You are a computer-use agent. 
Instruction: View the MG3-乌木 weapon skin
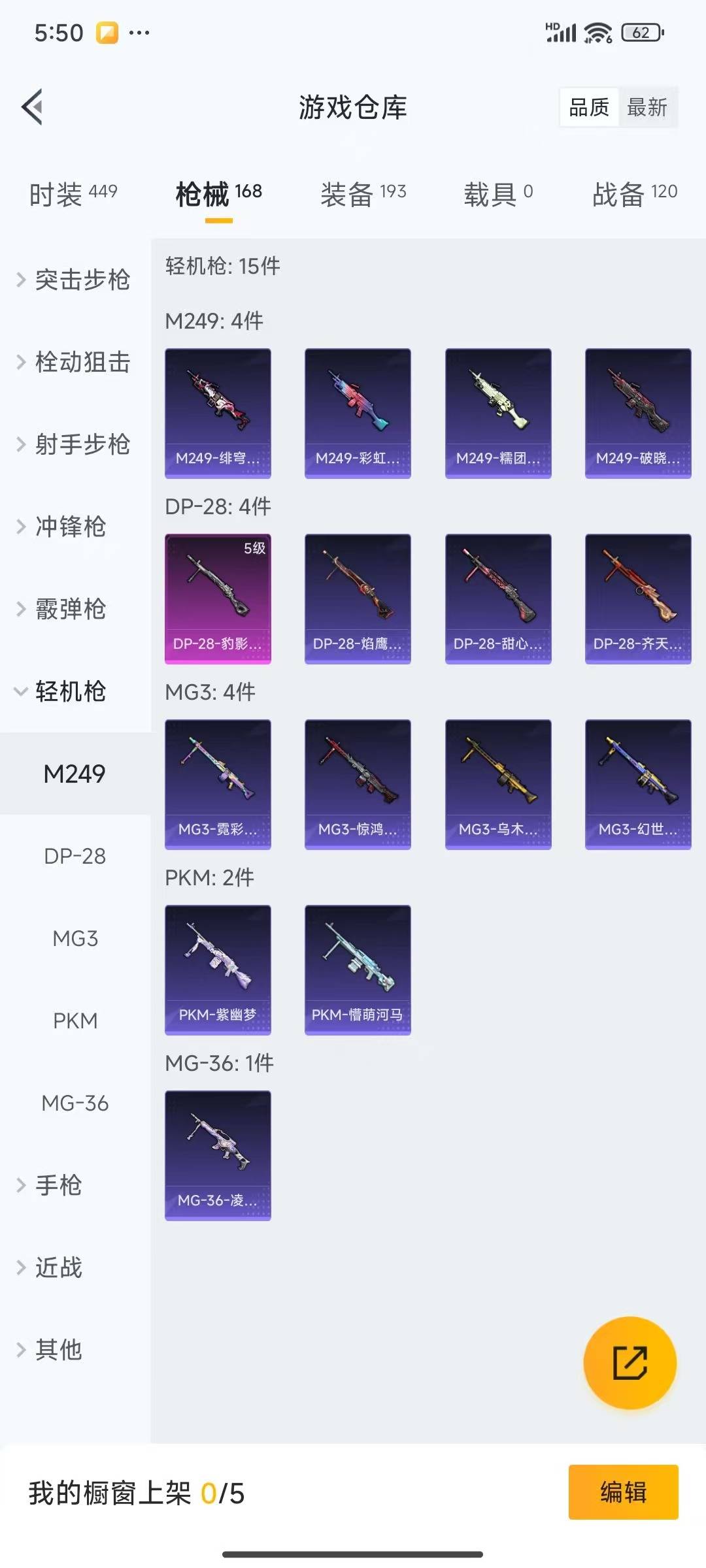point(498,784)
